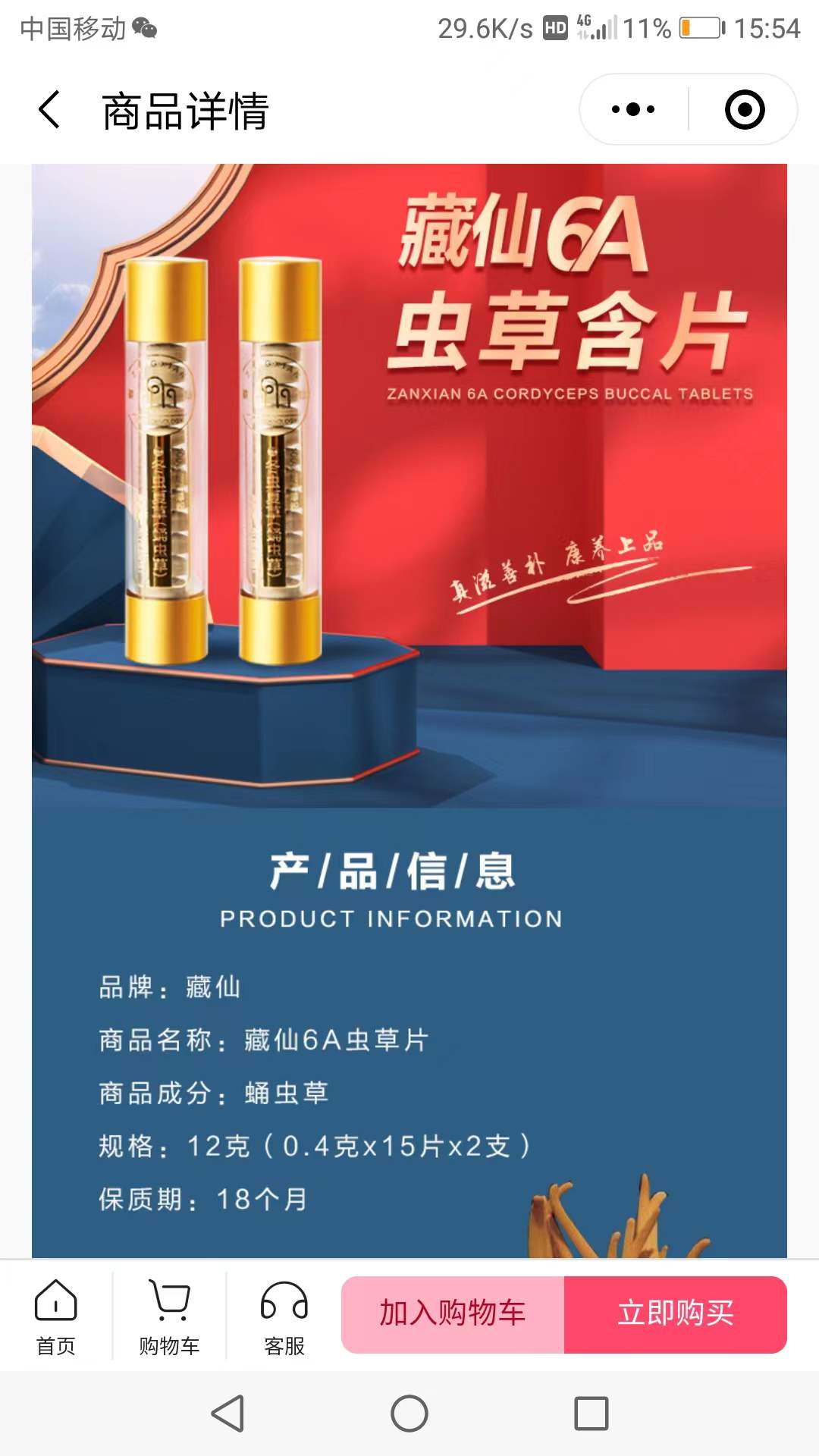819x1456 pixels.
Task: Open the mini program more options menu
Action: tap(633, 110)
